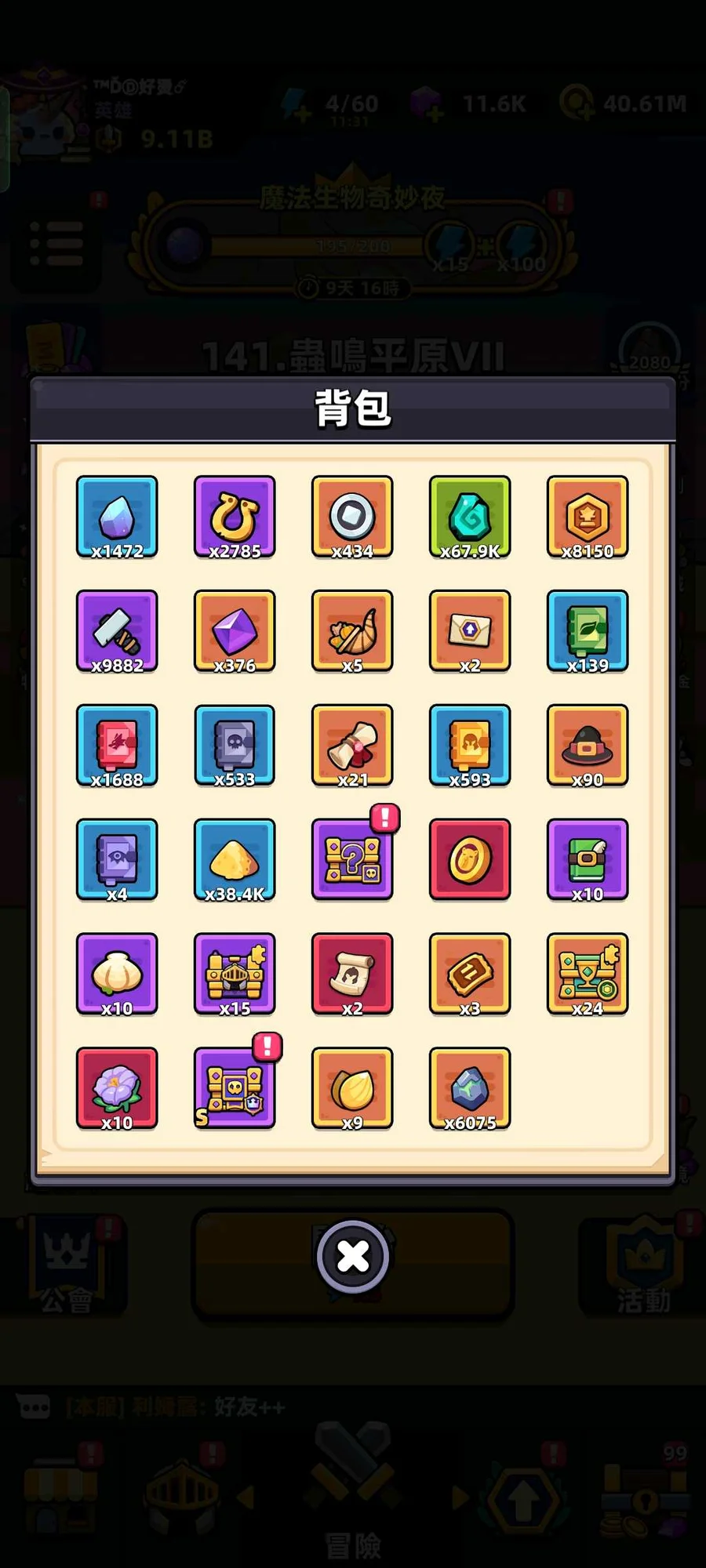The image size is (706, 1568).
Task: Select the gold coin item
Action: pos(470,860)
